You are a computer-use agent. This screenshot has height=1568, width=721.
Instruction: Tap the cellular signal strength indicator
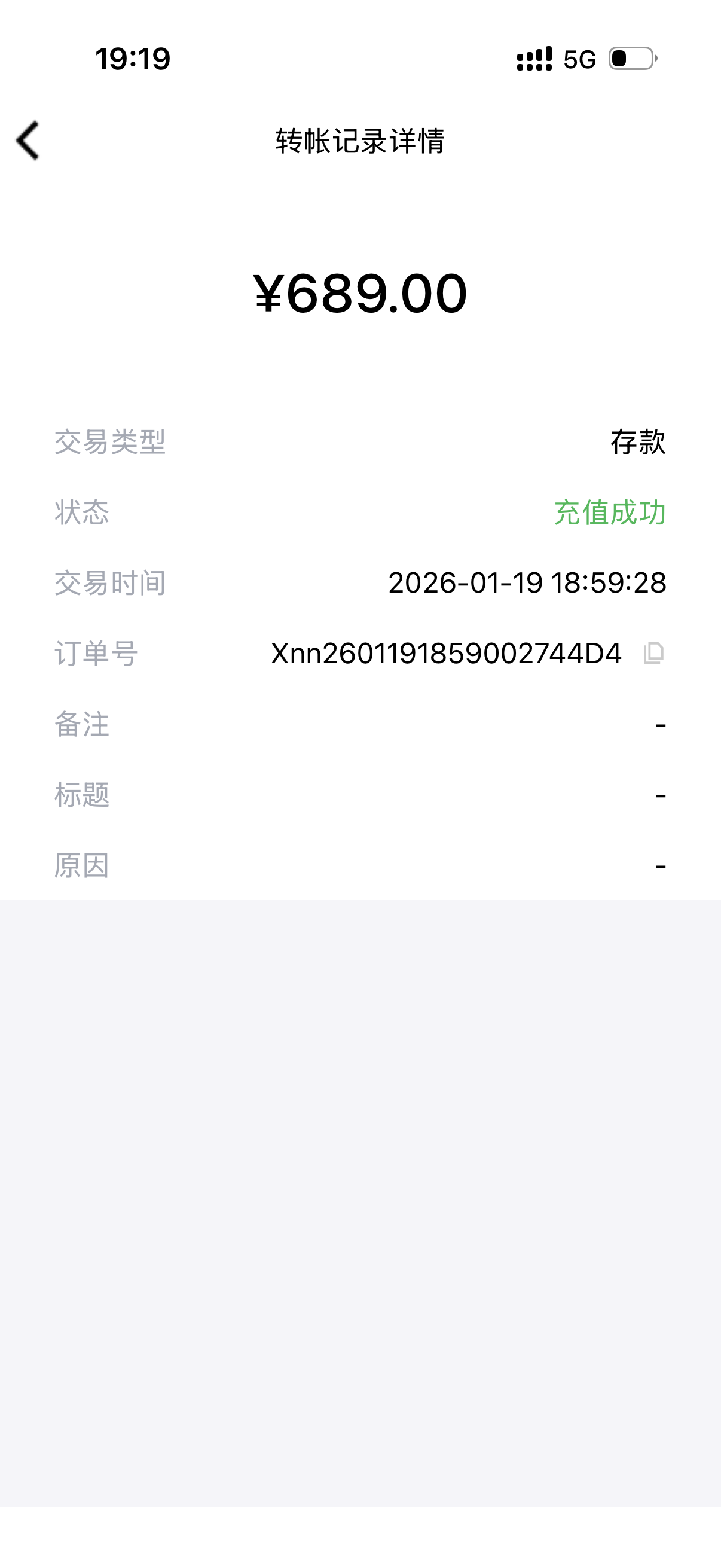point(531,59)
